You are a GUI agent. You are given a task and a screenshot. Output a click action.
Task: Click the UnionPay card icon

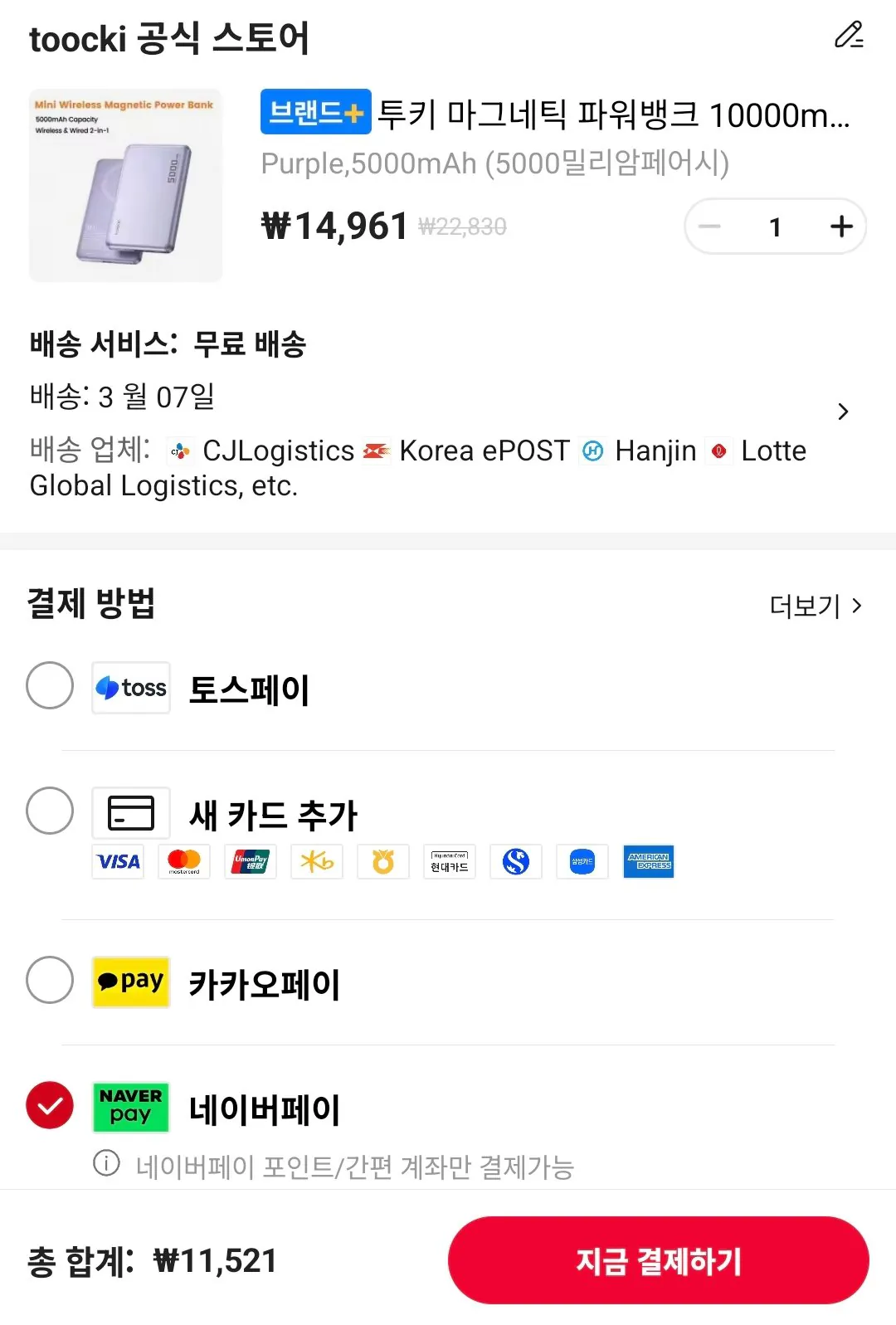[250, 861]
